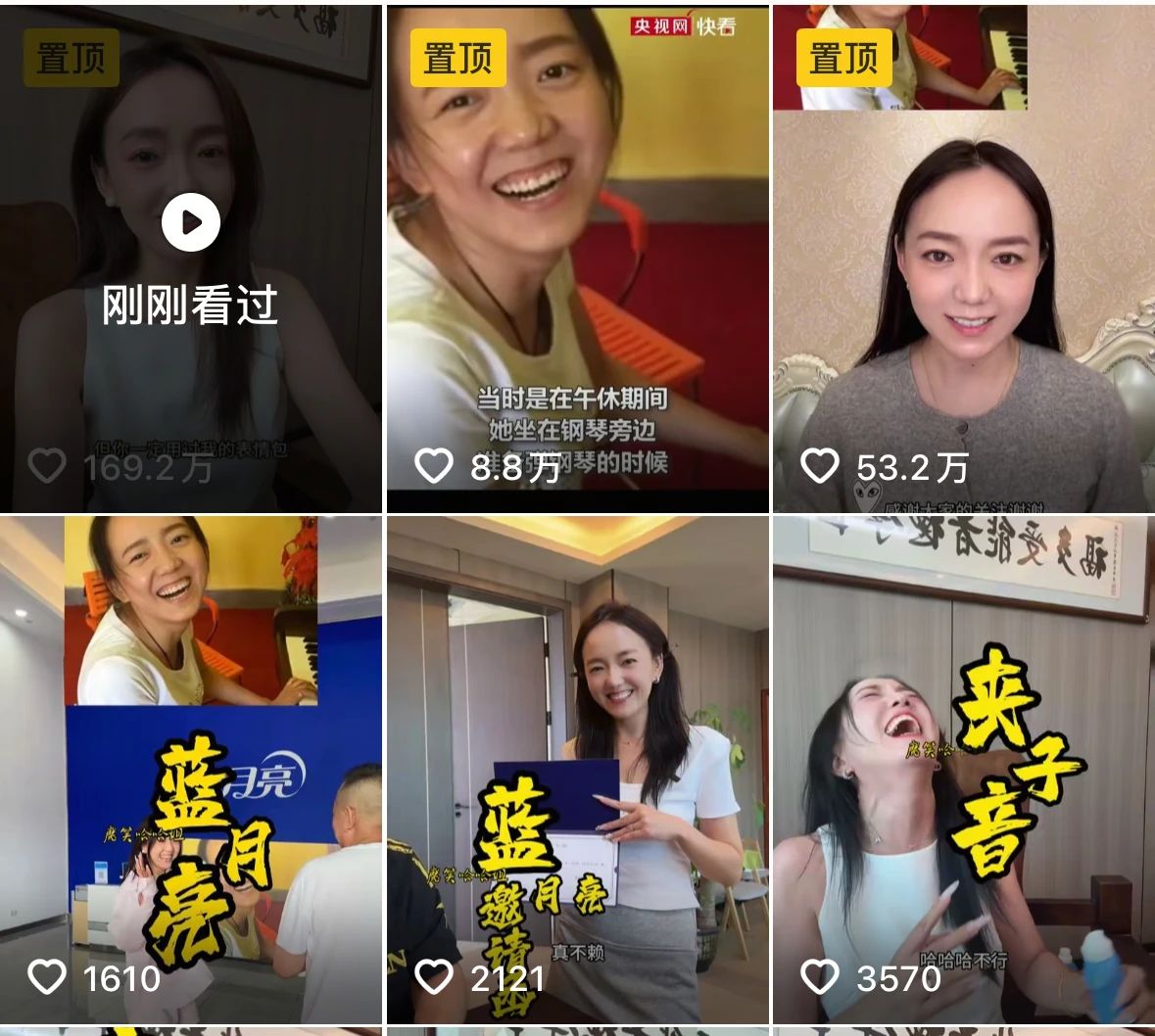Viewport: 1155px width, 1036px height.
Task: Open the pinned video with 53.2万 likes
Action: pyautogui.click(x=963, y=259)
